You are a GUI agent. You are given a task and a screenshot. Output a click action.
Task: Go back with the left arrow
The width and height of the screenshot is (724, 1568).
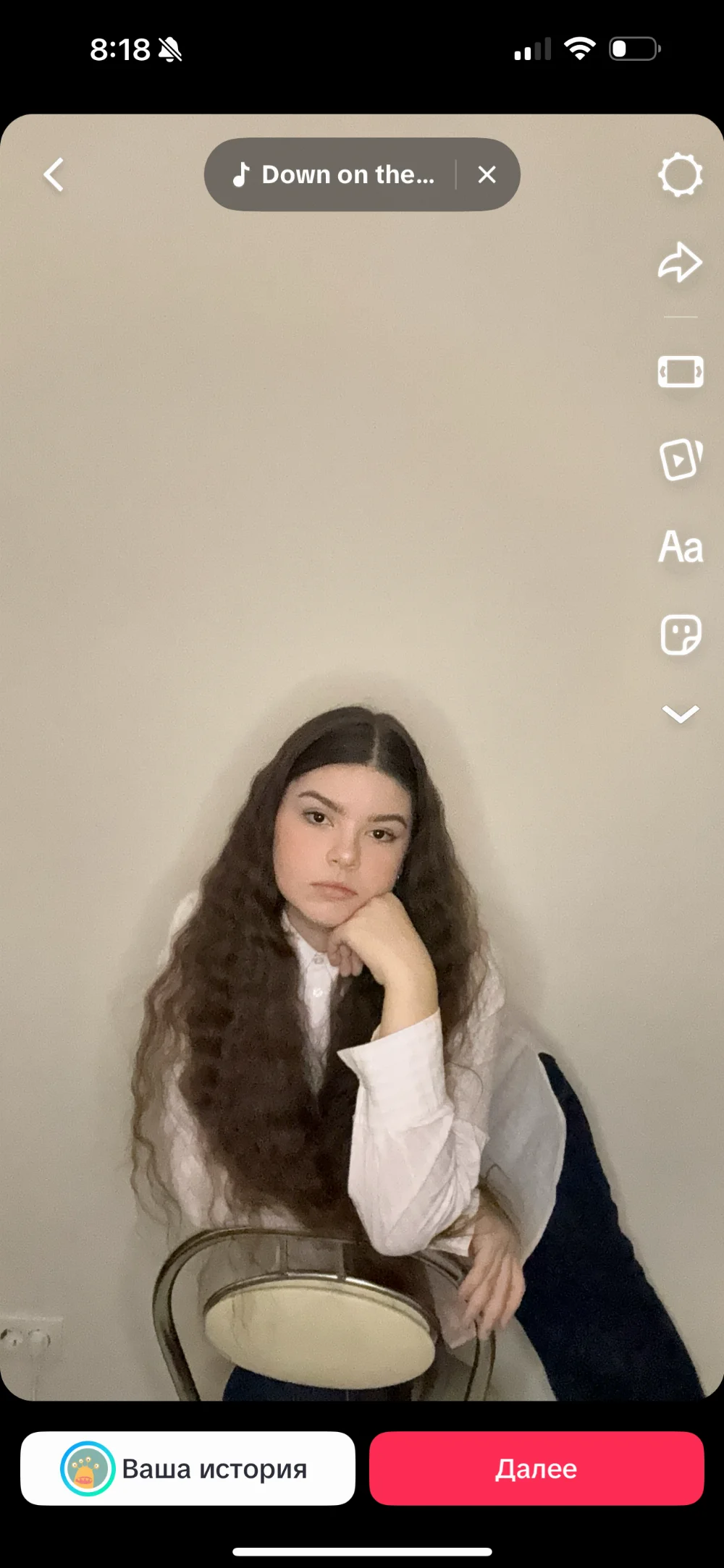(54, 175)
